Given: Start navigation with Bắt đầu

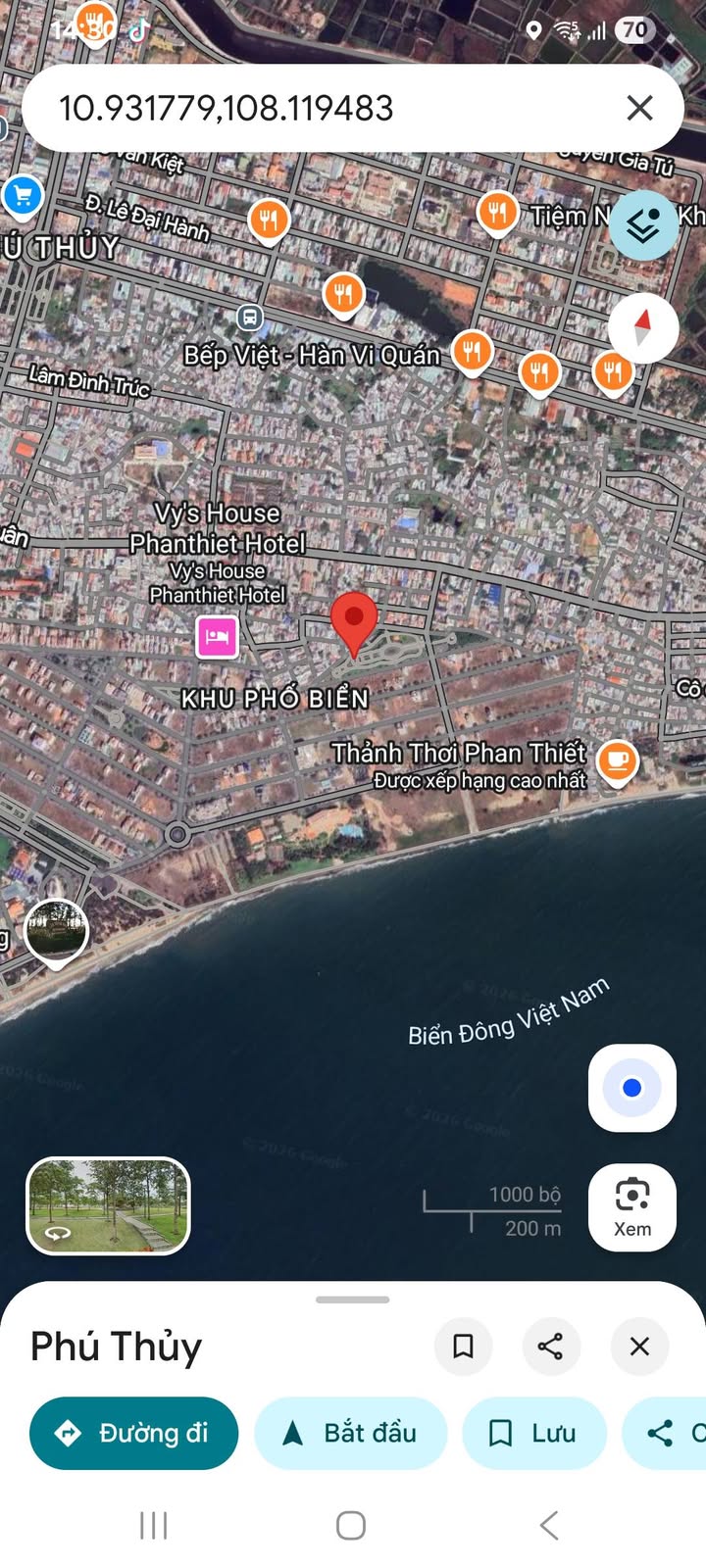Looking at the screenshot, I should point(351,1433).
